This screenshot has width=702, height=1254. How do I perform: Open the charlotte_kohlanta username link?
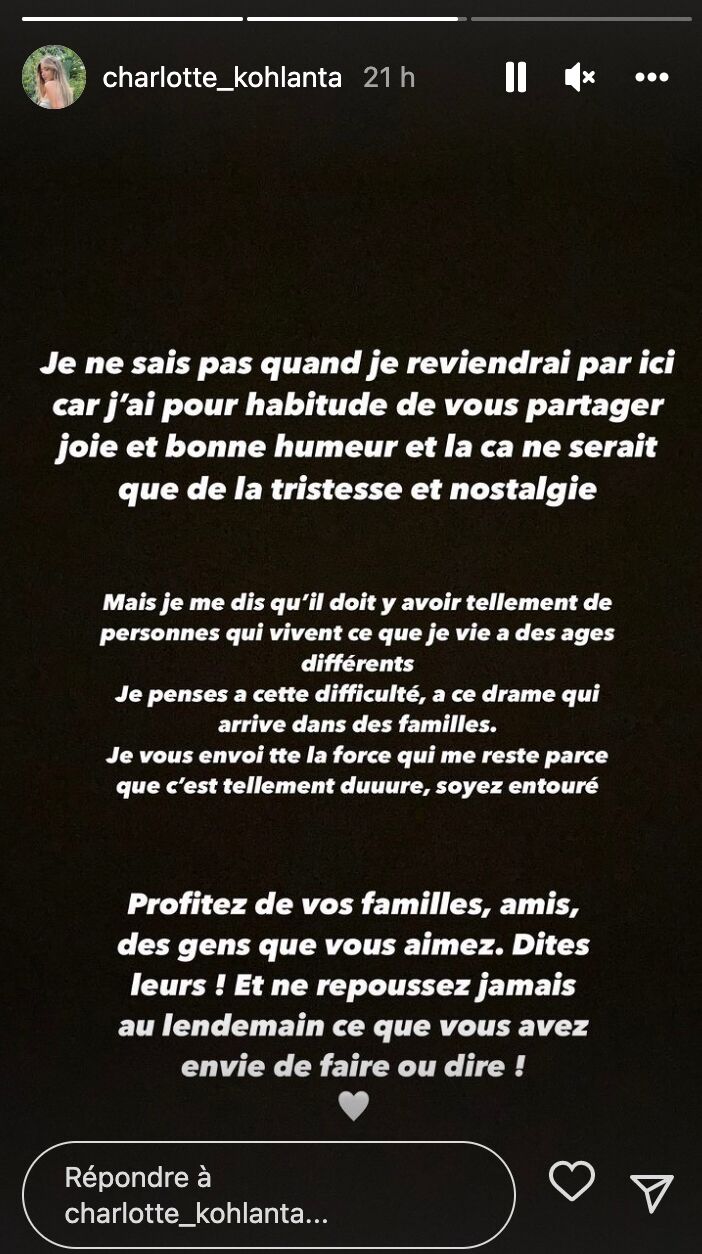pos(222,77)
